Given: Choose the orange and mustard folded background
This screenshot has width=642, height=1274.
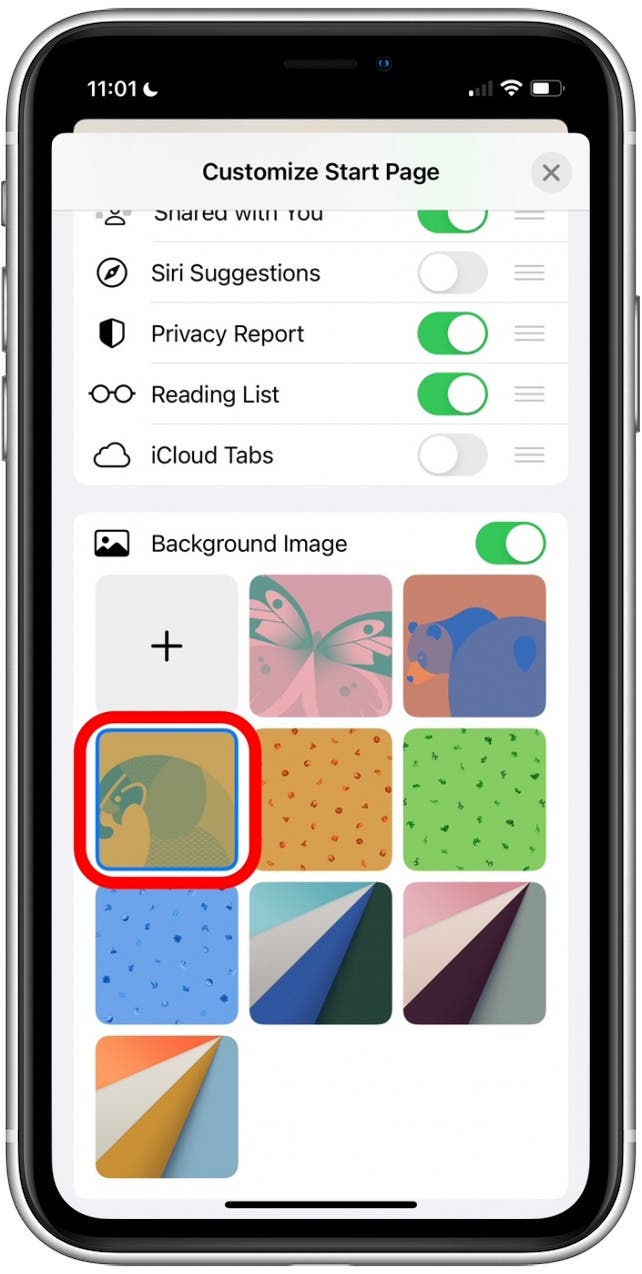Looking at the screenshot, I should pyautogui.click(x=167, y=1107).
